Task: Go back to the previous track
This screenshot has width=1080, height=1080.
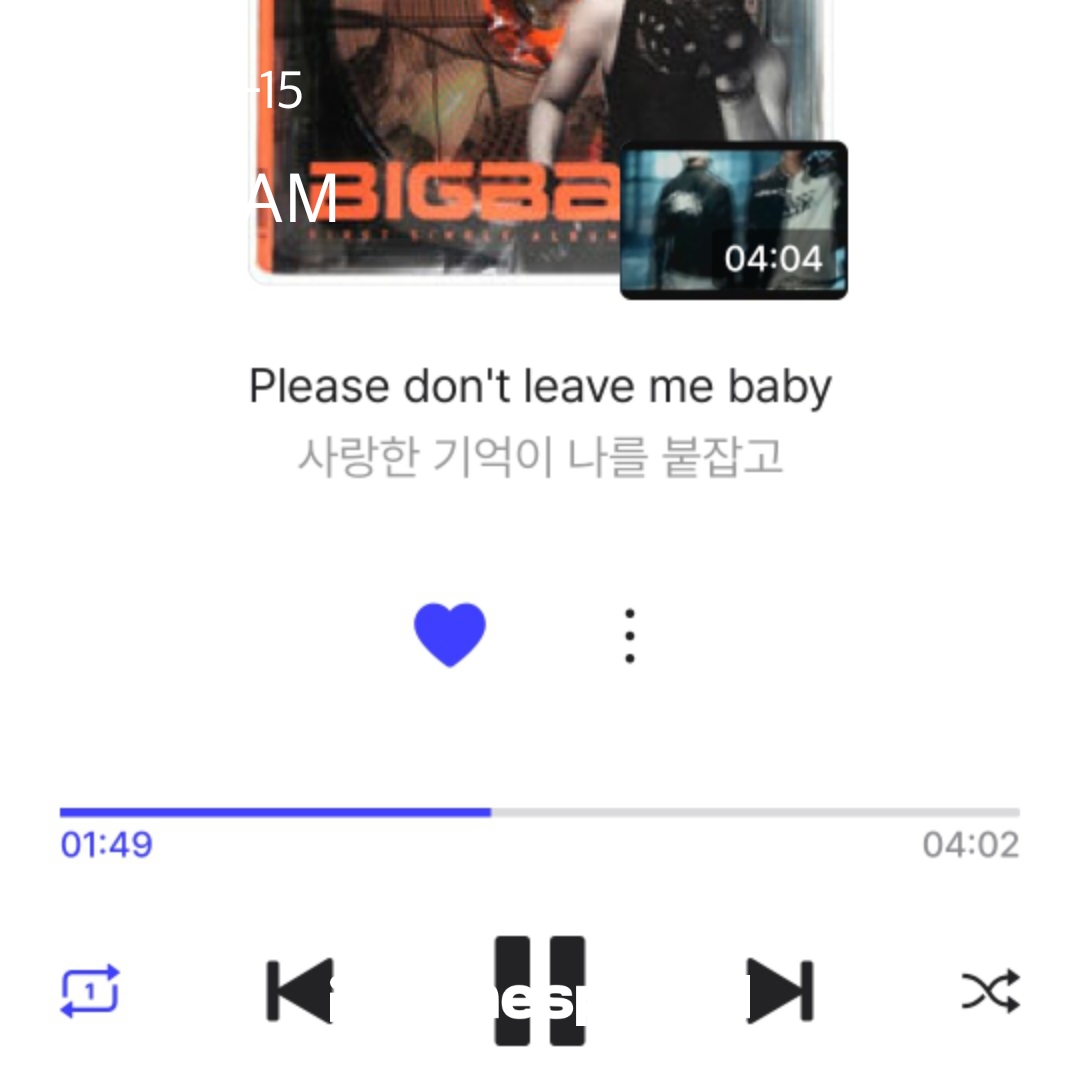Action: (x=299, y=991)
